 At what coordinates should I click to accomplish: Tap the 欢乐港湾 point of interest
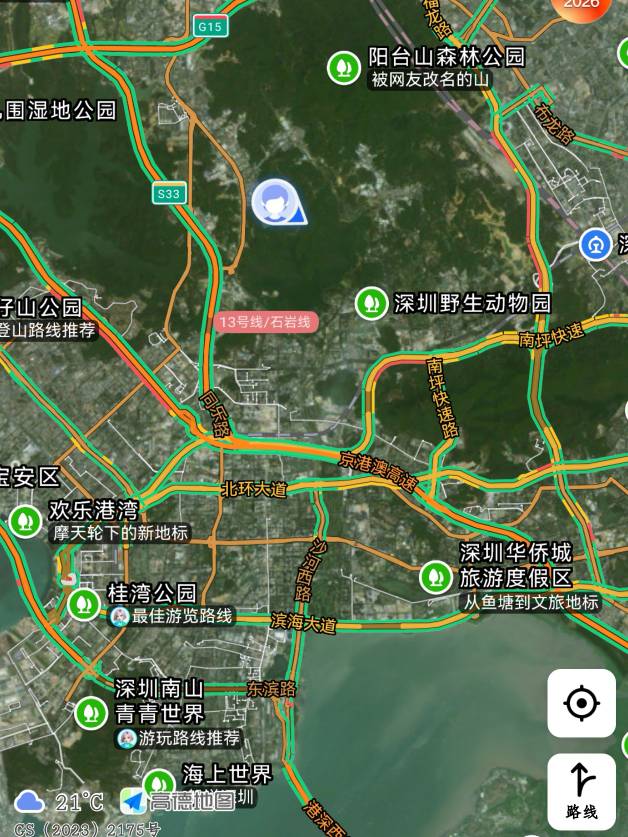coord(25,520)
